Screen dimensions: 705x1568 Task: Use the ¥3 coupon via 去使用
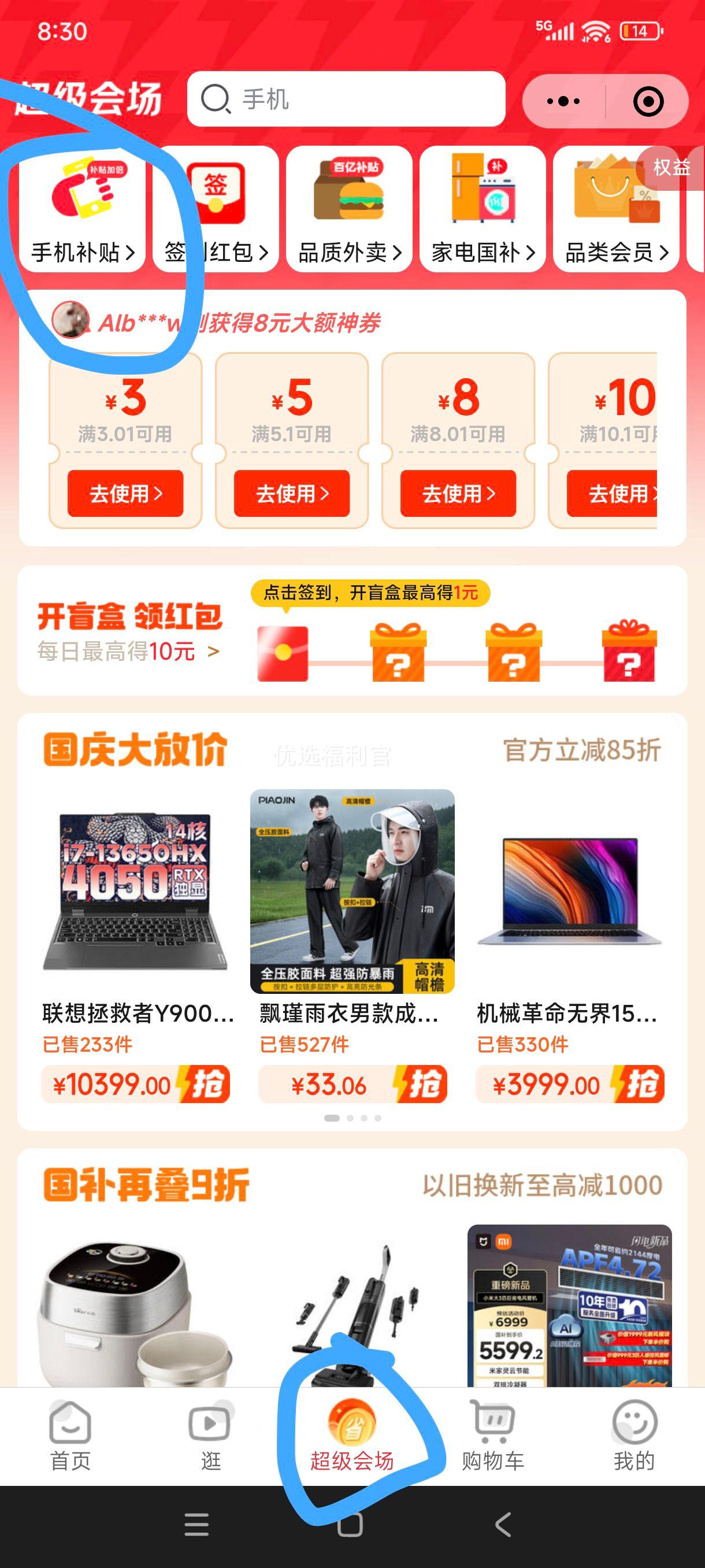[125, 493]
